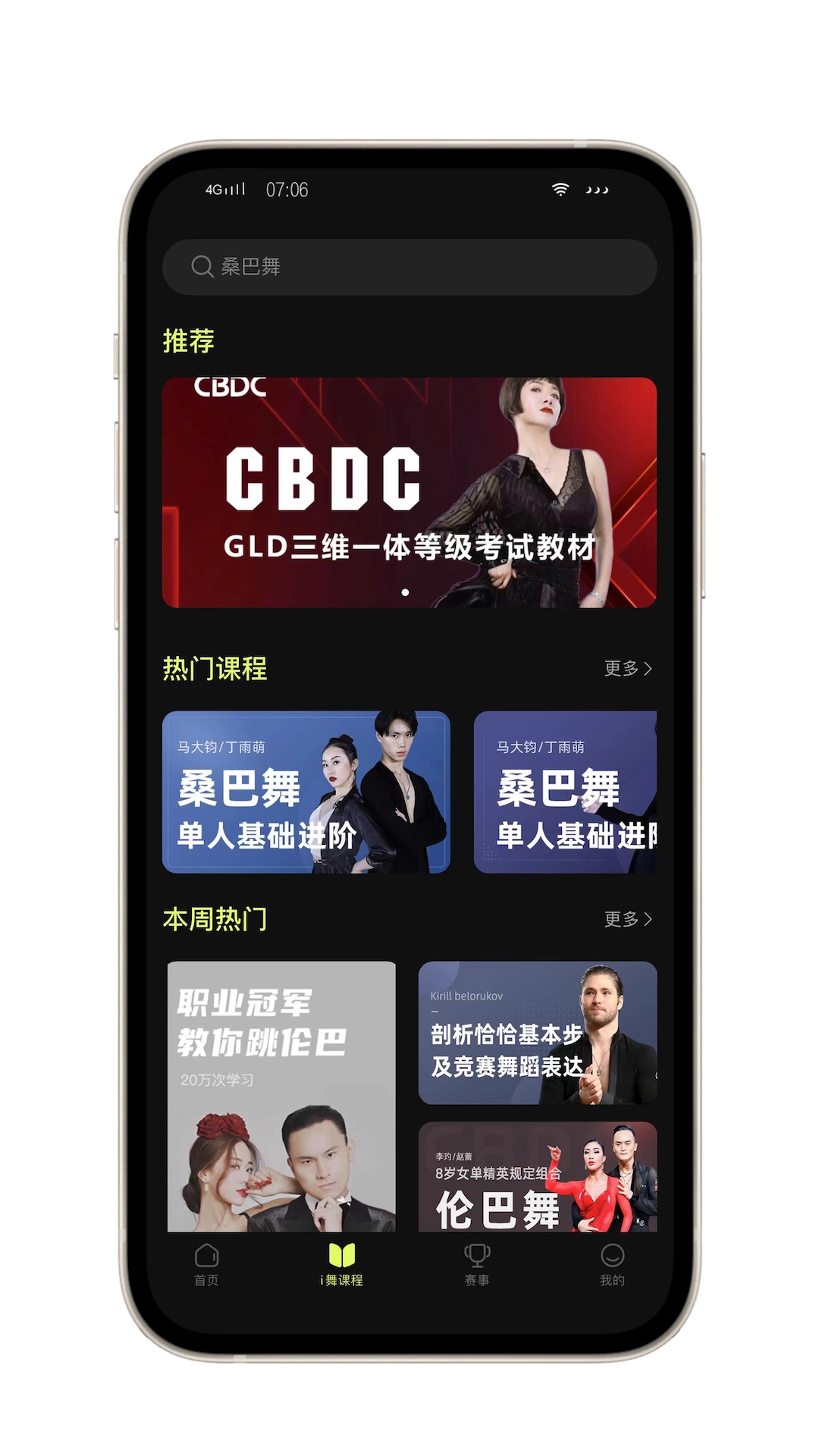Image resolution: width=819 pixels, height=1456 pixels.
Task: Tap the search input field
Action: coord(409,267)
